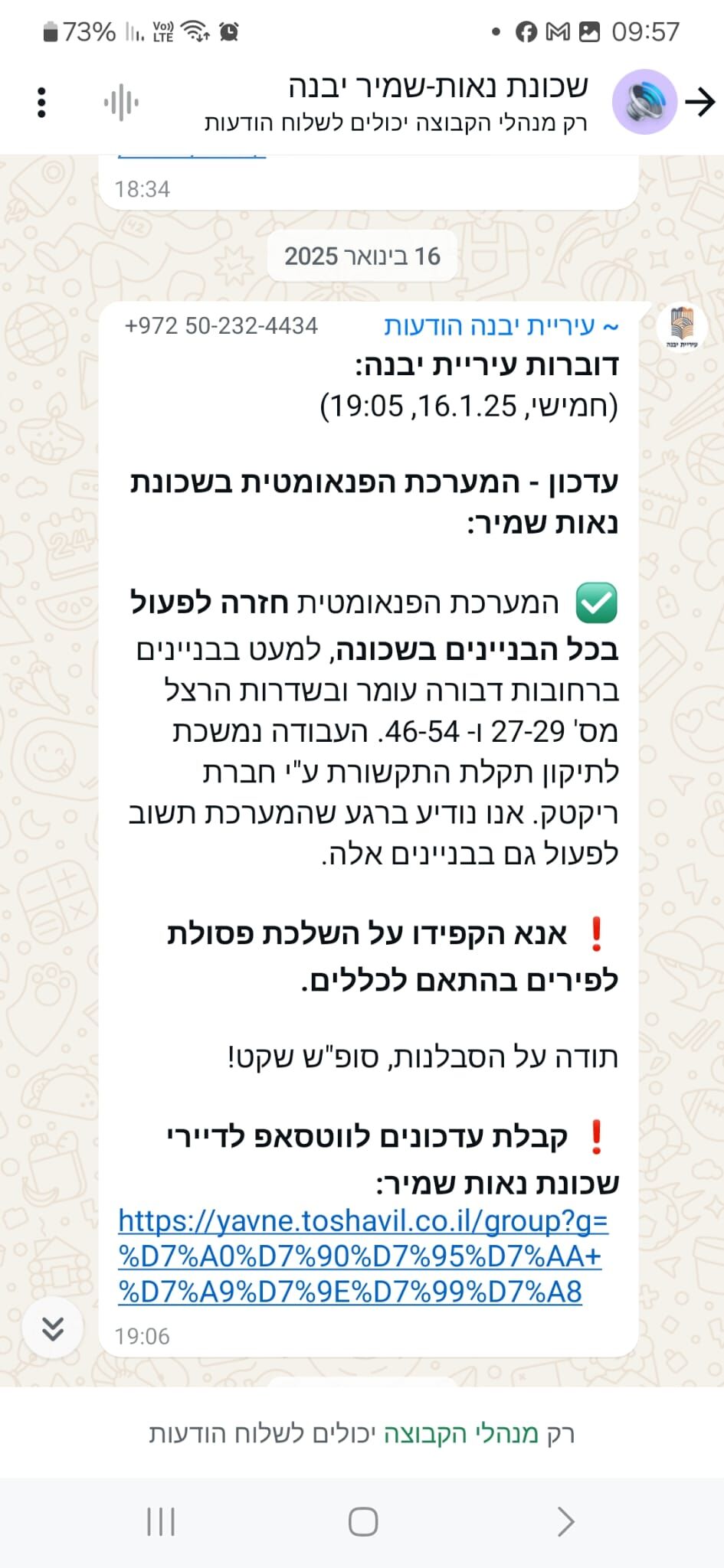
Task: Go back using the header arrow
Action: click(x=699, y=102)
